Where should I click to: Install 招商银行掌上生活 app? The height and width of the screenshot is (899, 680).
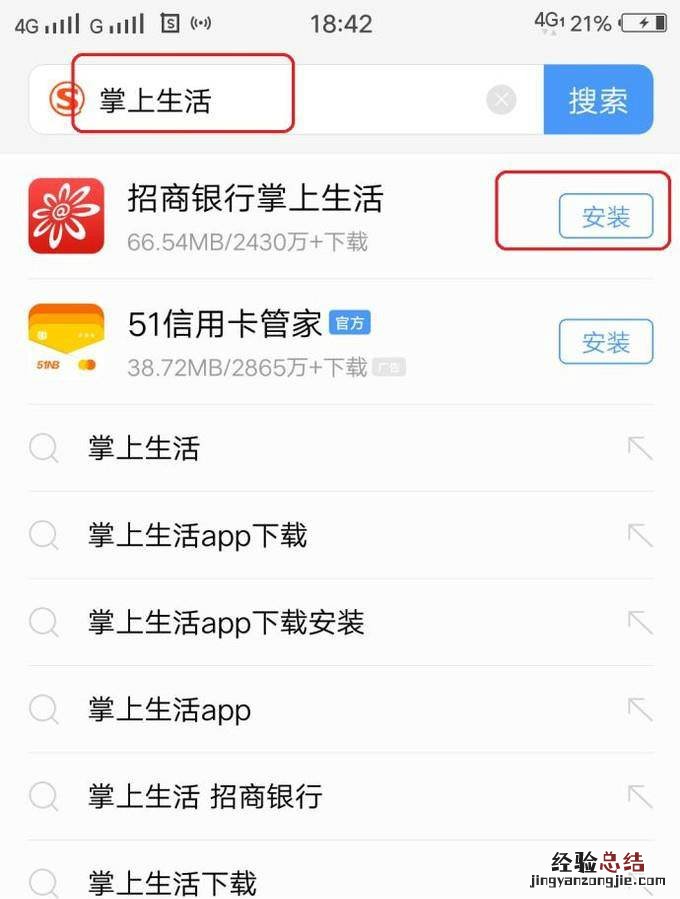tap(605, 216)
